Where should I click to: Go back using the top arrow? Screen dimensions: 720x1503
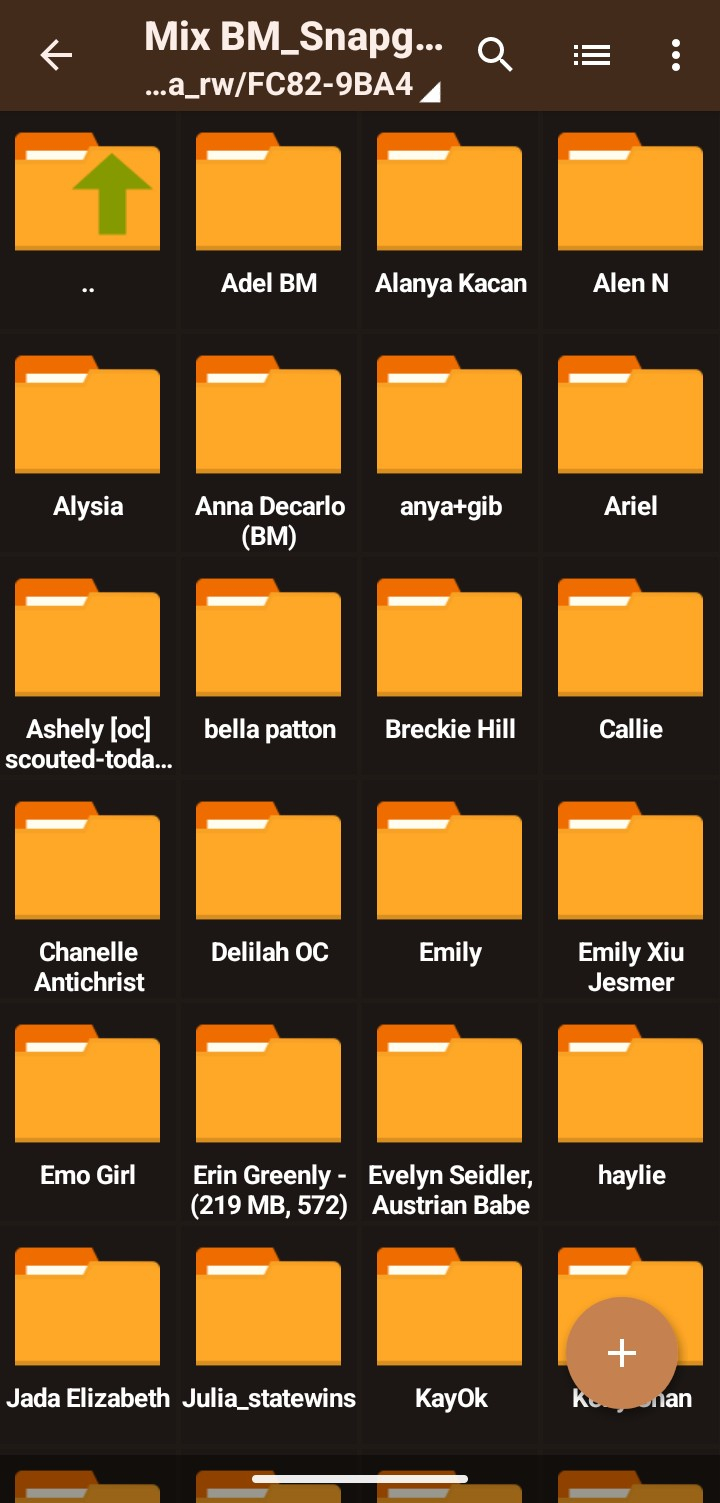pyautogui.click(x=56, y=56)
